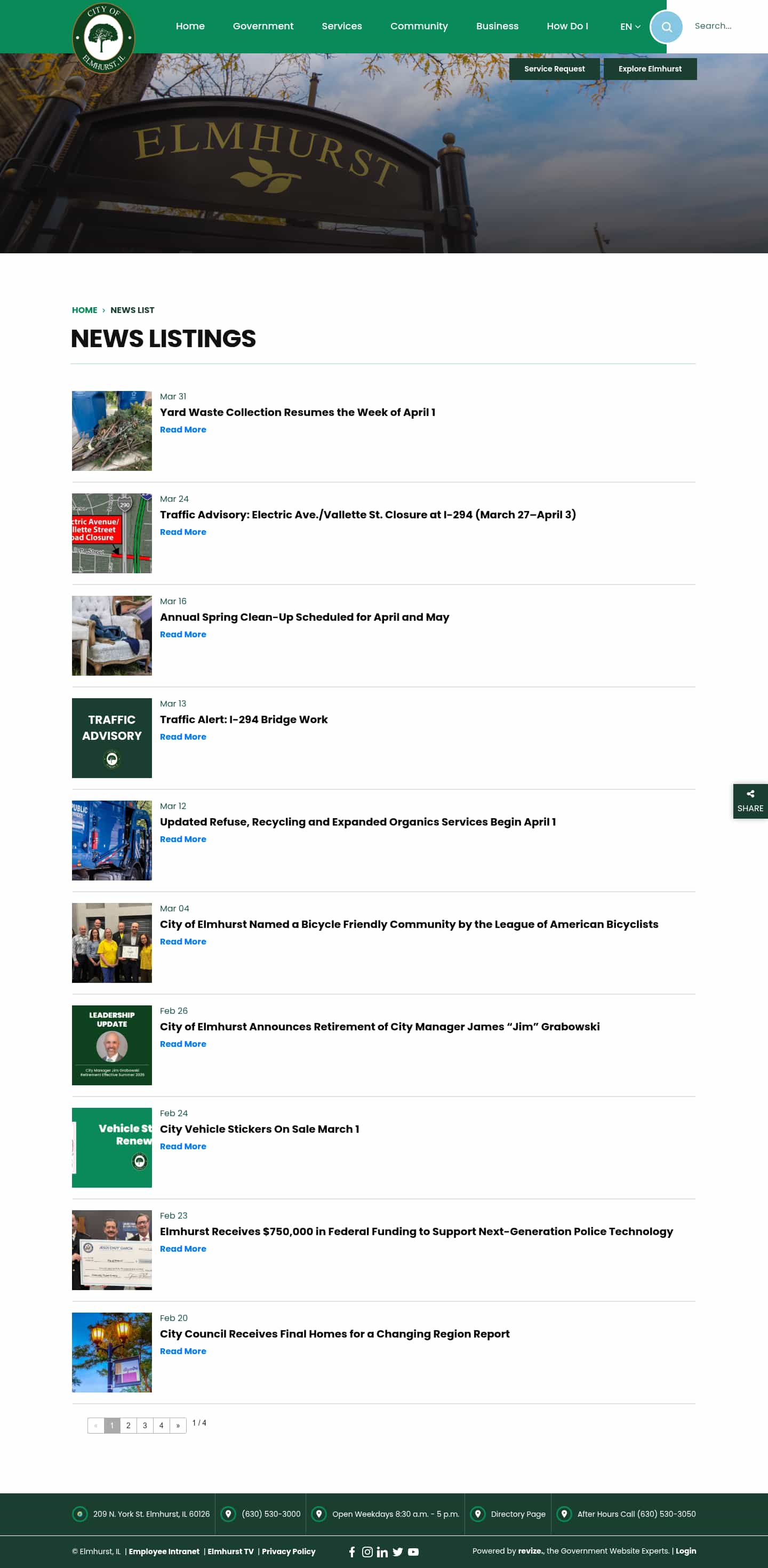Tap the Service Request button

[554, 69]
